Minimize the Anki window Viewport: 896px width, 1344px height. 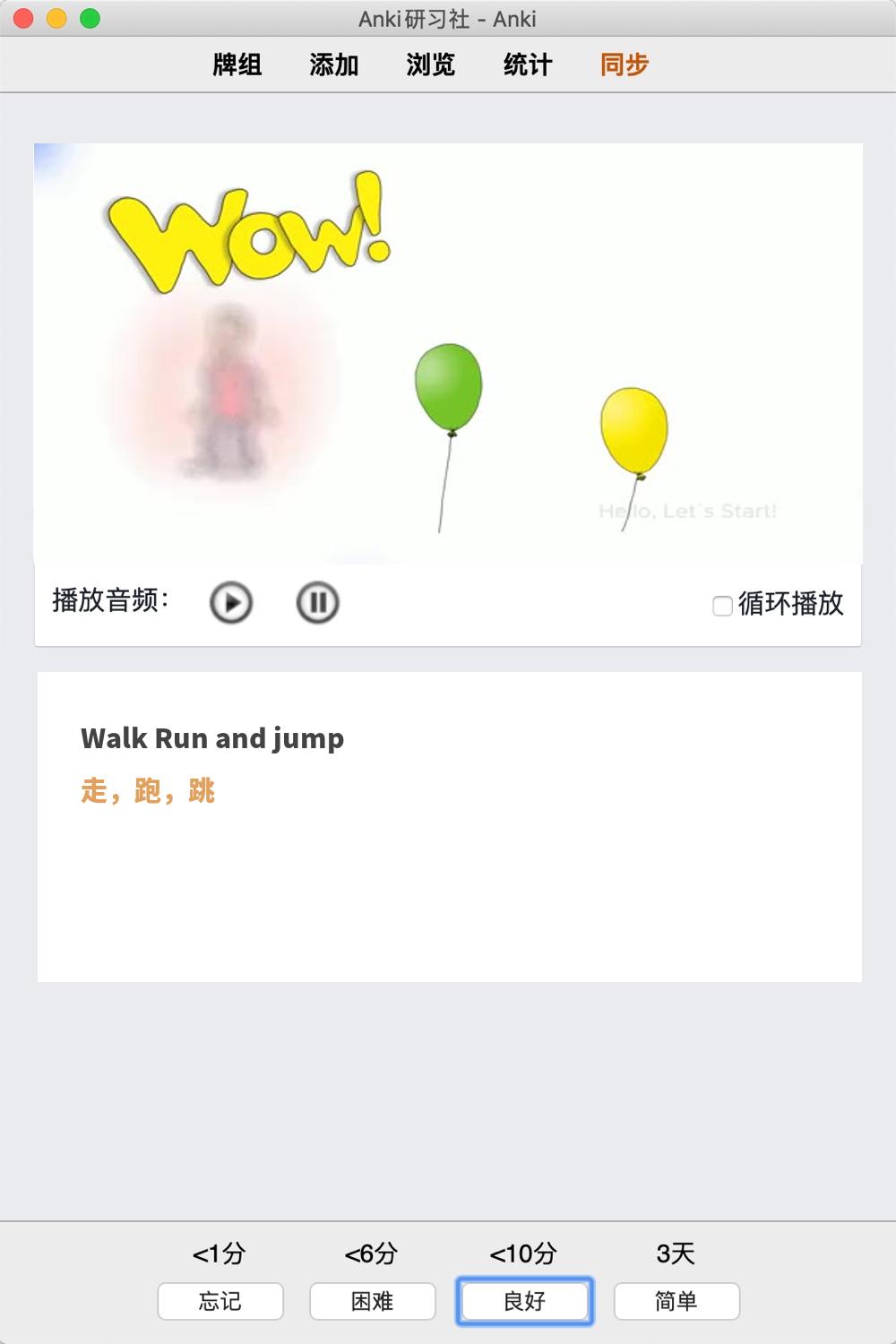click(56, 18)
